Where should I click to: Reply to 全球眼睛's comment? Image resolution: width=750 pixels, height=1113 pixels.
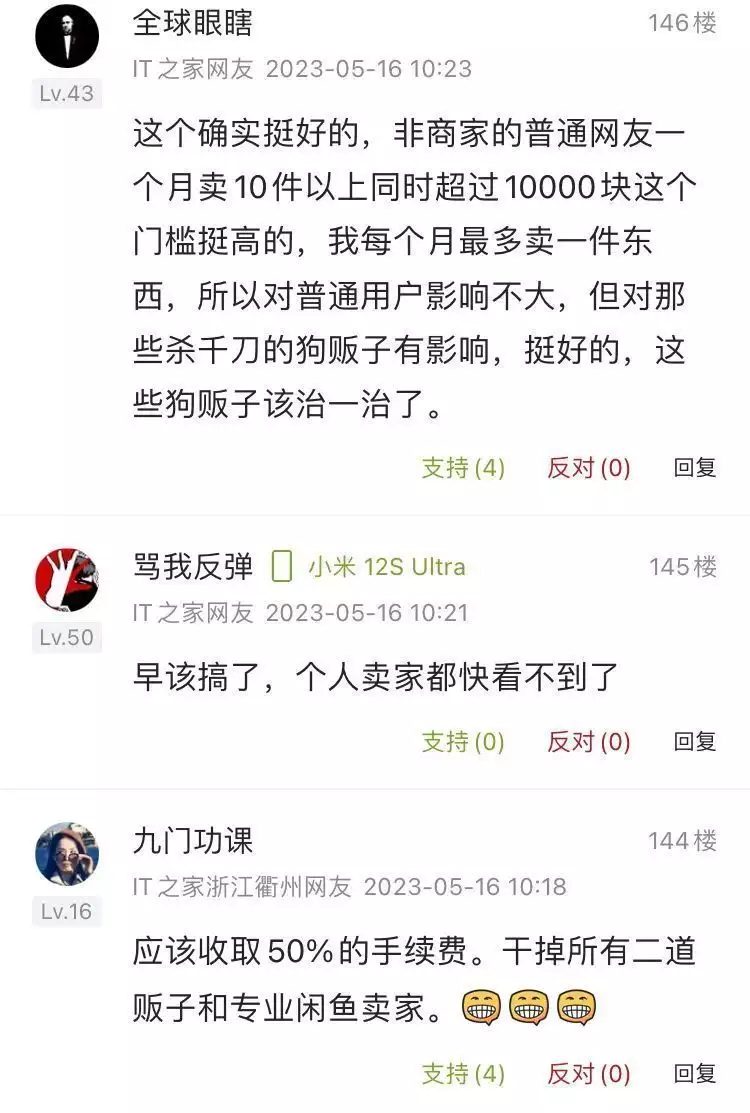[x=695, y=468]
